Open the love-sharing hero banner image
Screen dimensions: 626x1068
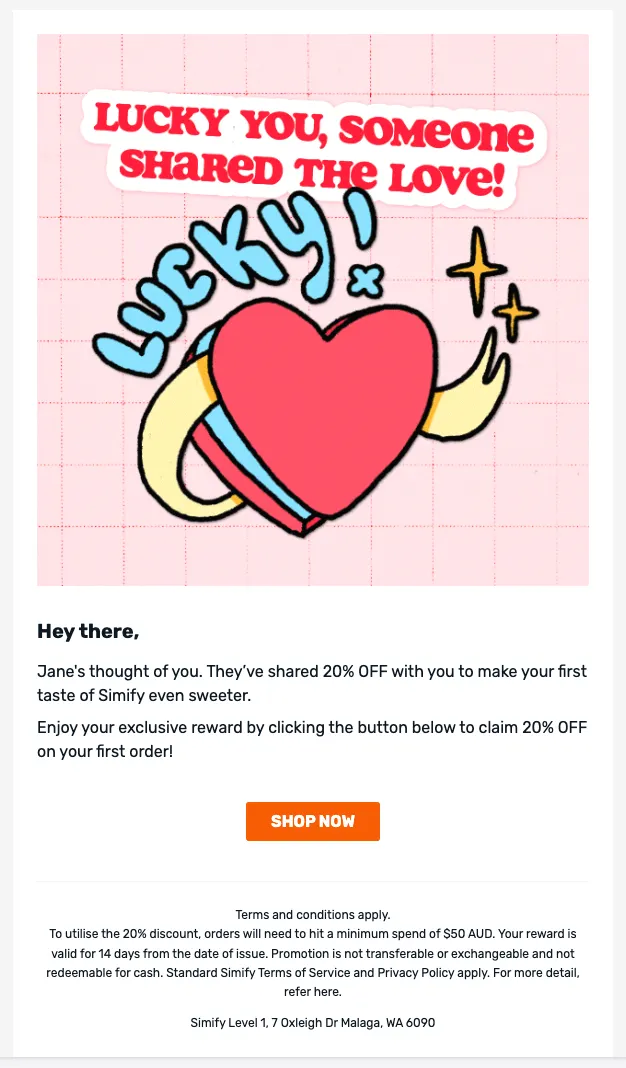(x=313, y=310)
